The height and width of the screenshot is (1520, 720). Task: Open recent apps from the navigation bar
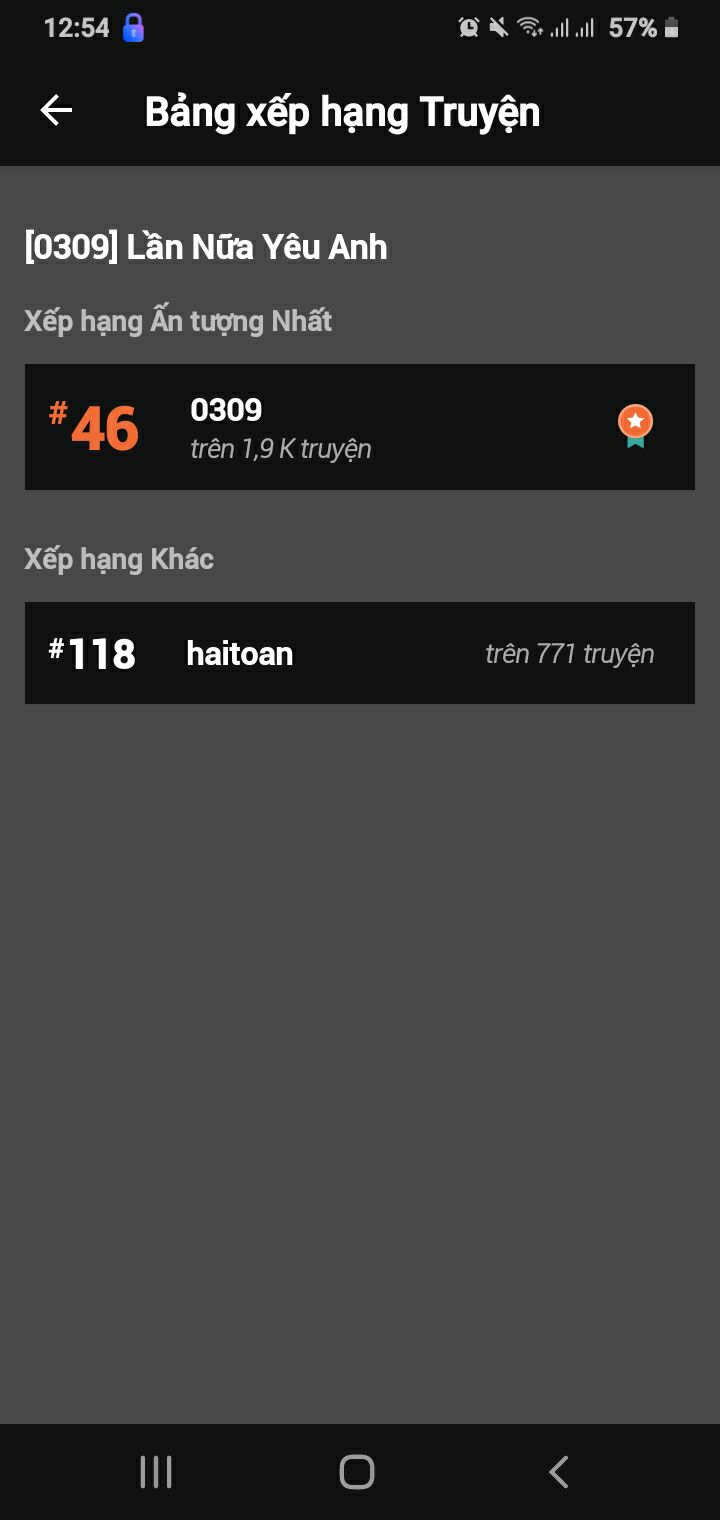156,1472
